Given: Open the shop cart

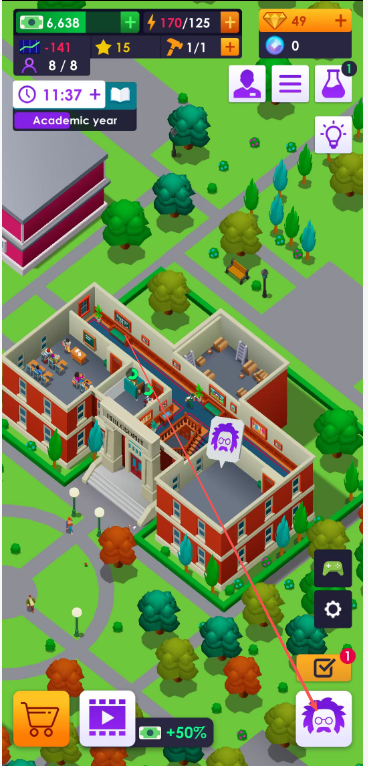Looking at the screenshot, I should 41,718.
